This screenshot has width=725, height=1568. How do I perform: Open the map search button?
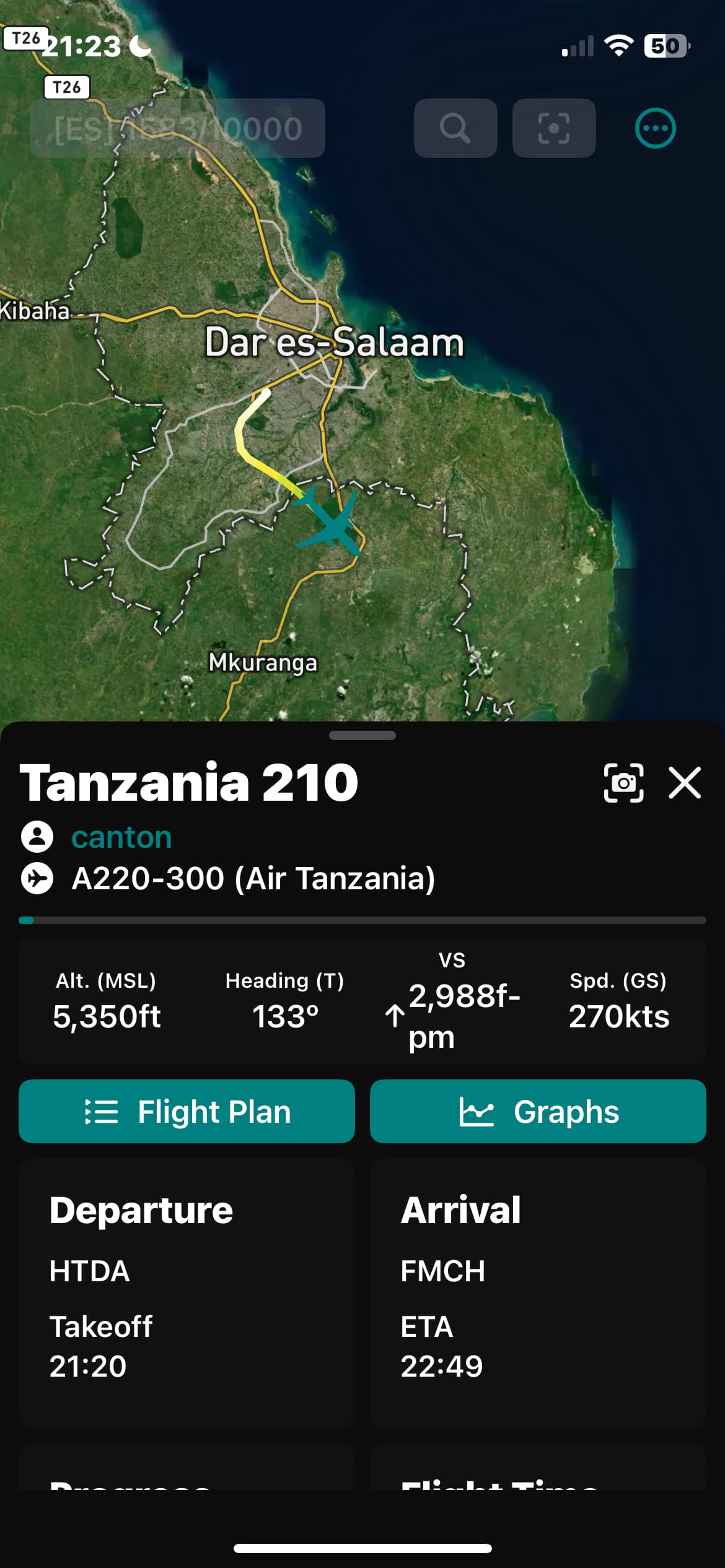(x=455, y=128)
